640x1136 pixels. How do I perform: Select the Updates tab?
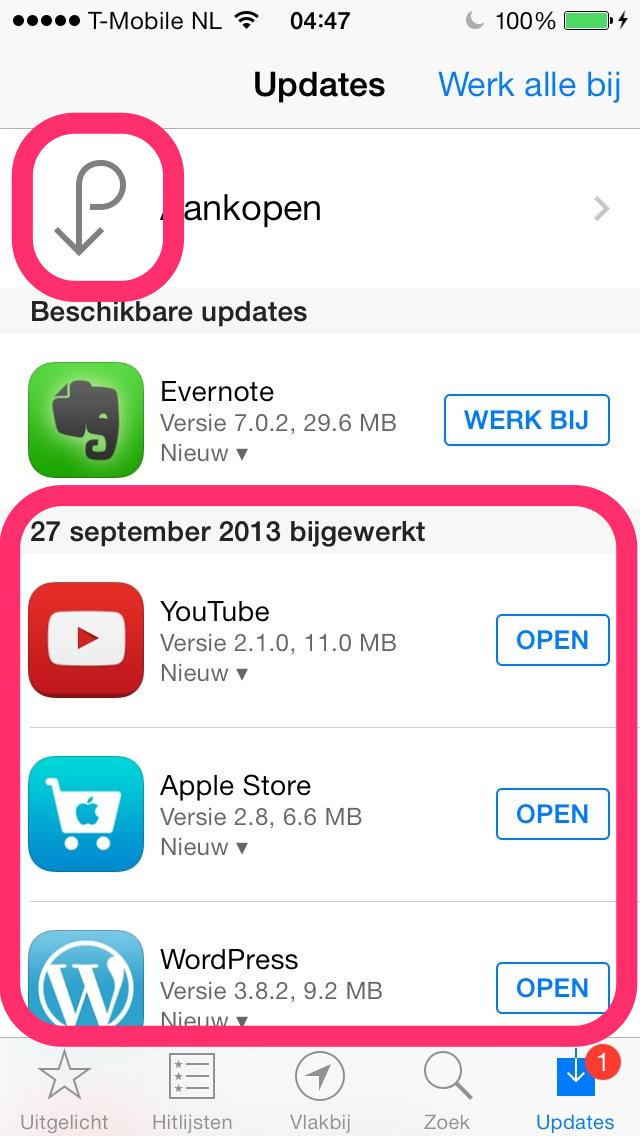(575, 1090)
